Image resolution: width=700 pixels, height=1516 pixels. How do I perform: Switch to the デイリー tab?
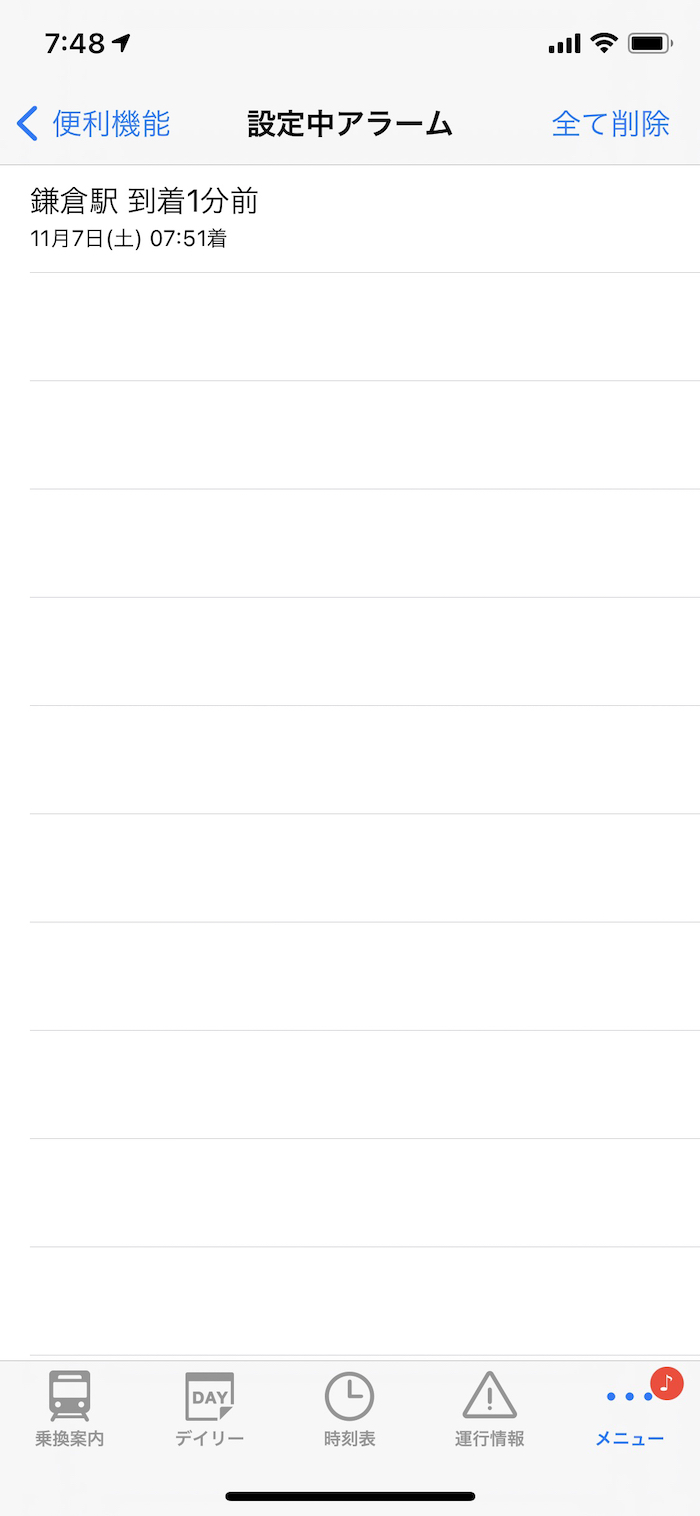[210, 1409]
